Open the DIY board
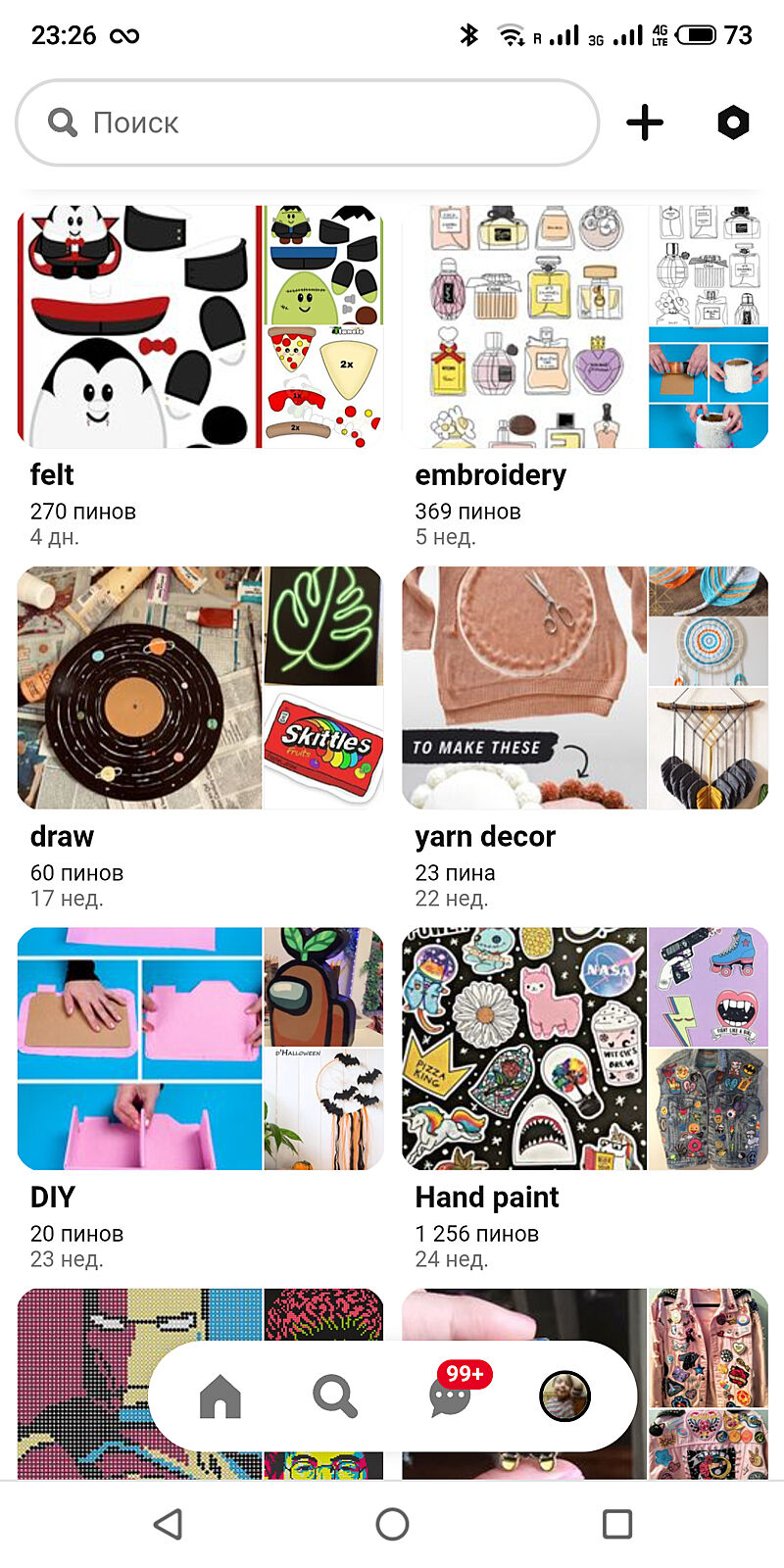784x1568 pixels. tap(200, 1049)
